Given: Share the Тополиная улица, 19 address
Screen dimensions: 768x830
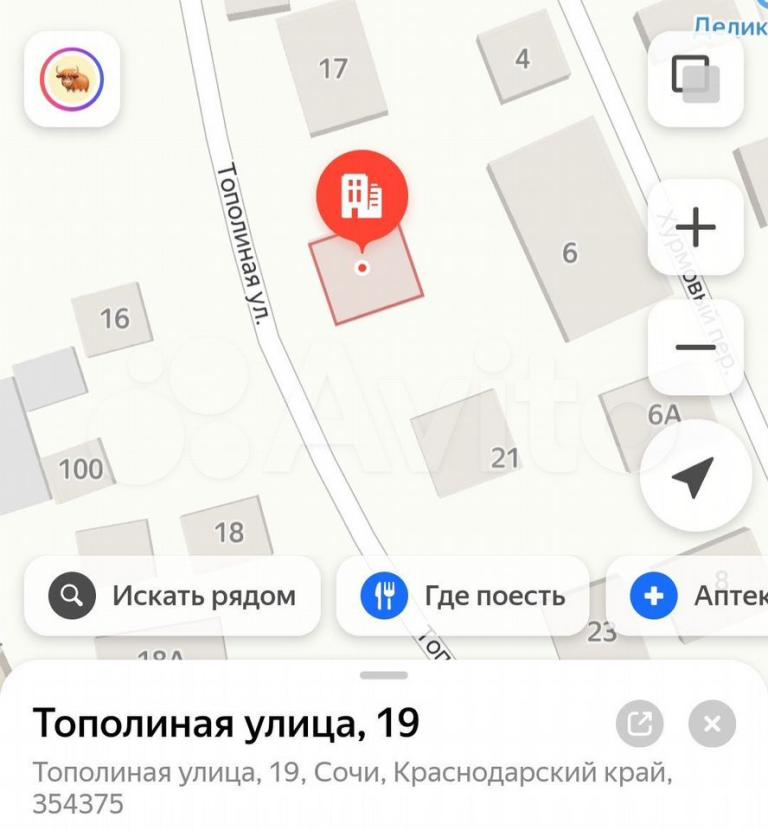Looking at the screenshot, I should (639, 724).
